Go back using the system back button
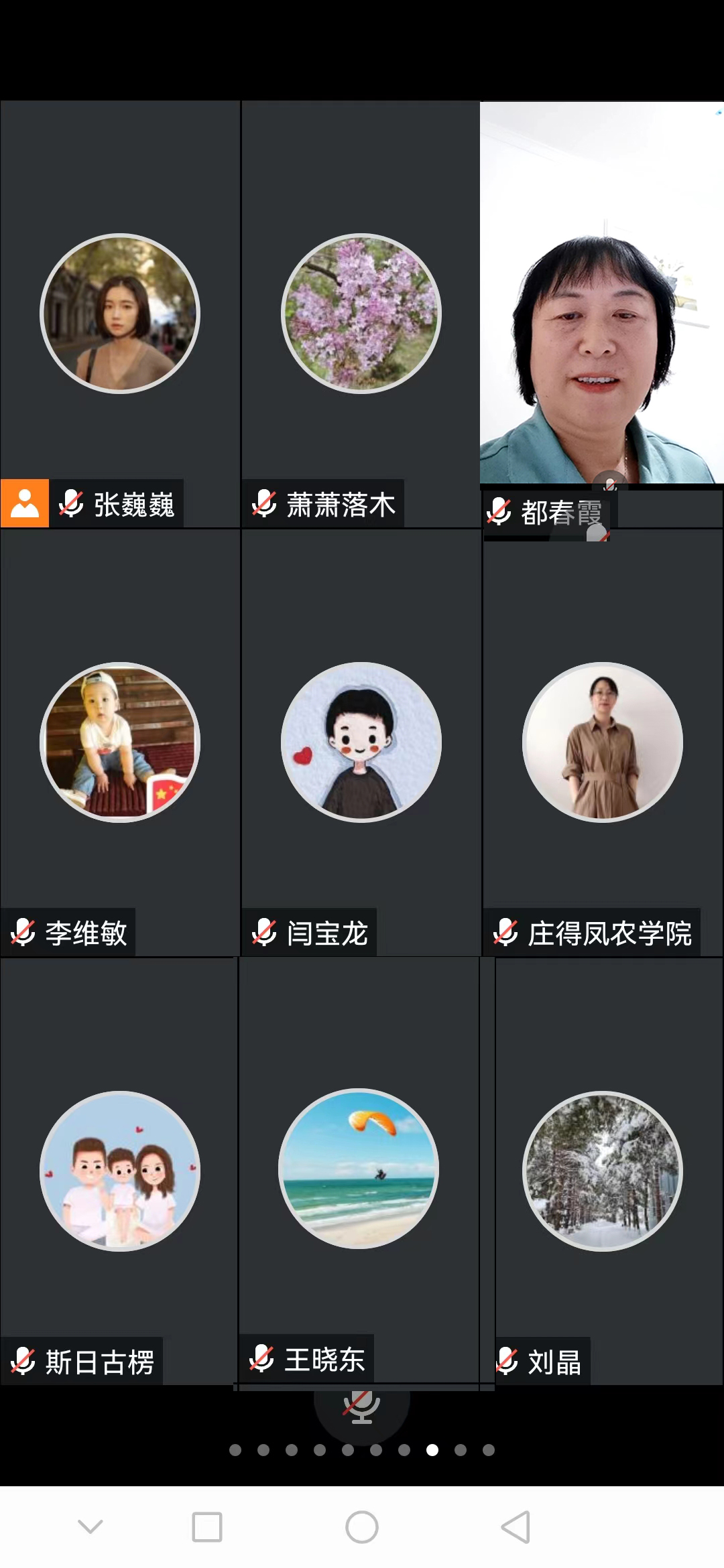Image resolution: width=724 pixels, height=1568 pixels. (516, 1527)
